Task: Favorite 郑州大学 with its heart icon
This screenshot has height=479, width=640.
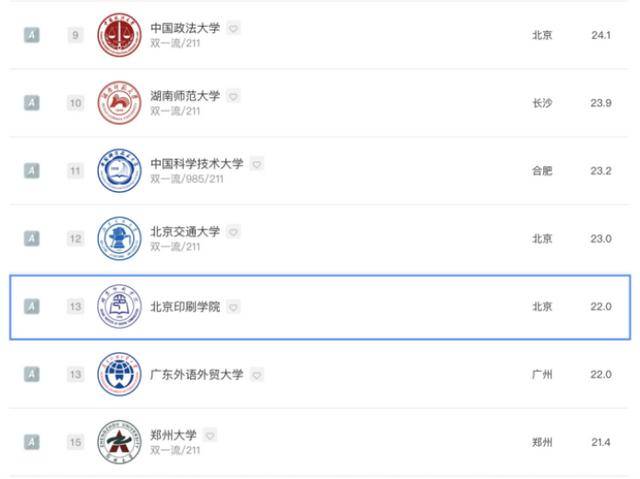Action: click(x=210, y=435)
